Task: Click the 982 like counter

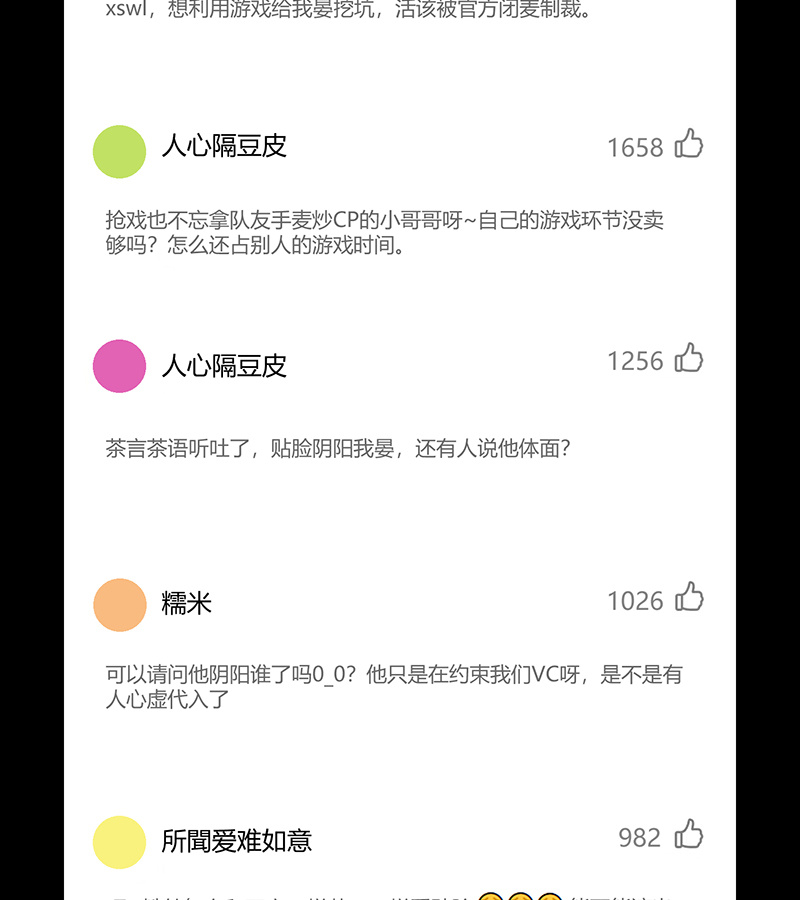Action: (639, 837)
